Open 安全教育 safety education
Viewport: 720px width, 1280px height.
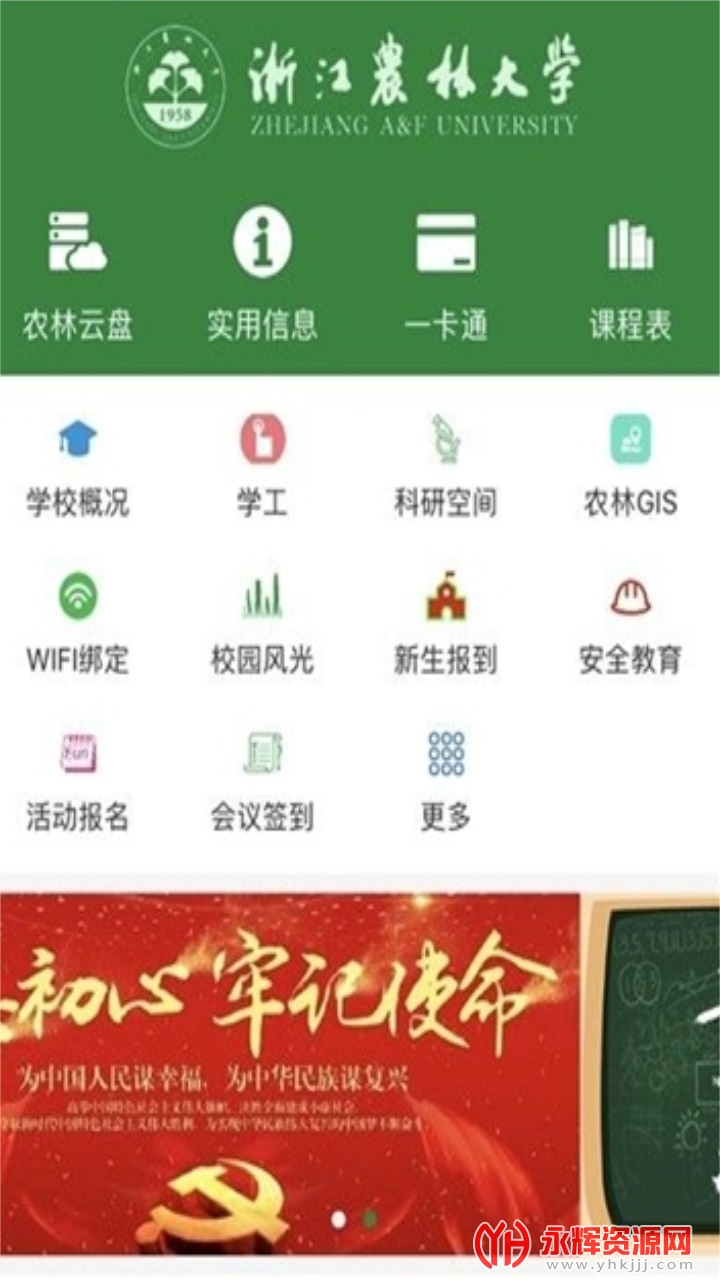tap(630, 622)
